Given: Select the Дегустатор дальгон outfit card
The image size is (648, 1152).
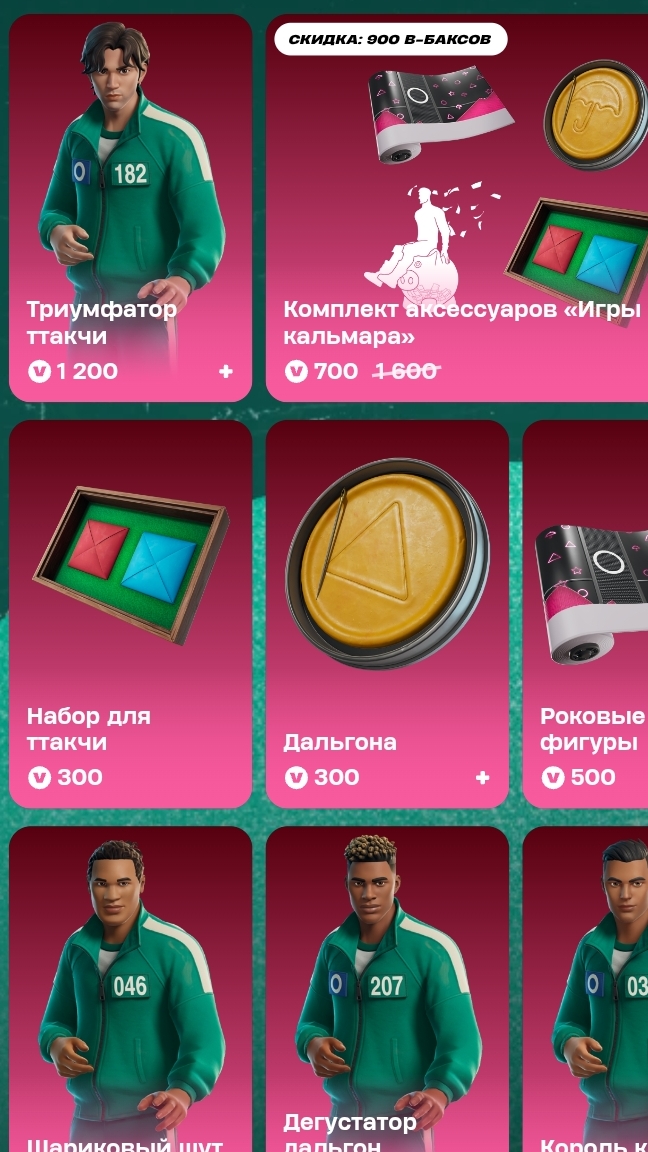Looking at the screenshot, I should pos(387,990).
